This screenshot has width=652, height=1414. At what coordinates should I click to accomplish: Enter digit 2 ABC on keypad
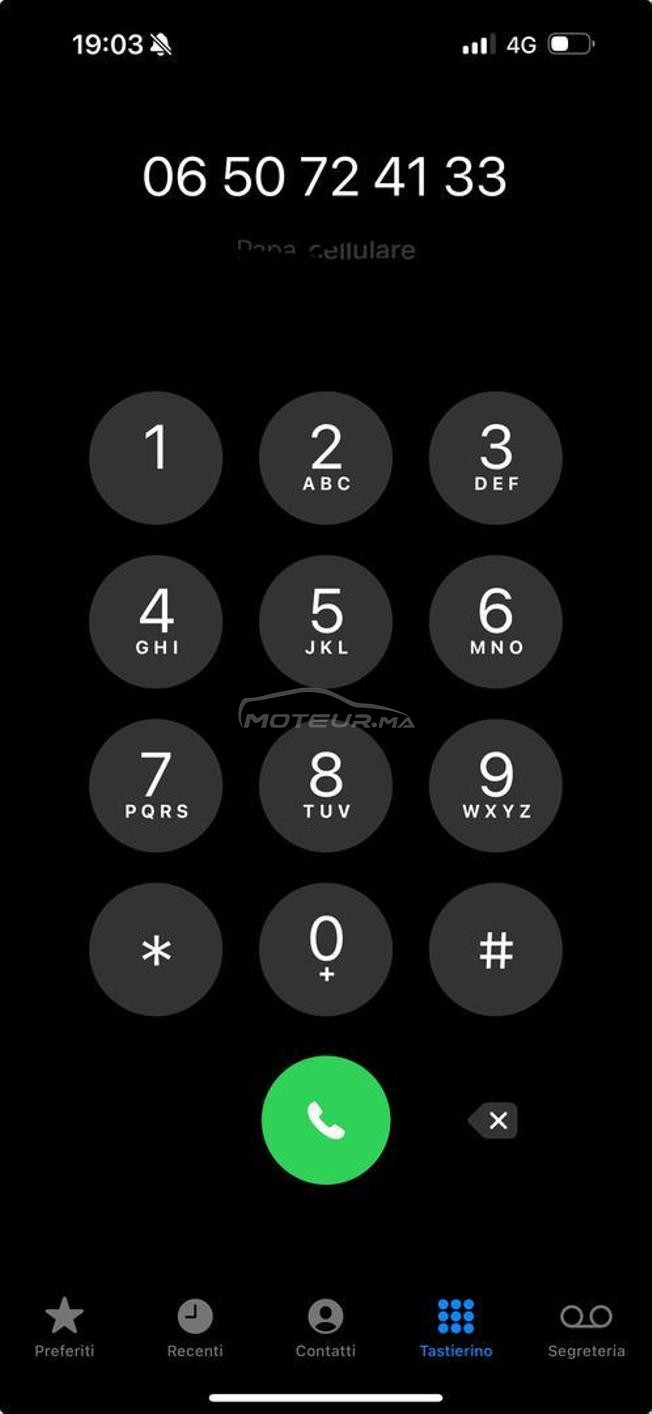point(326,458)
